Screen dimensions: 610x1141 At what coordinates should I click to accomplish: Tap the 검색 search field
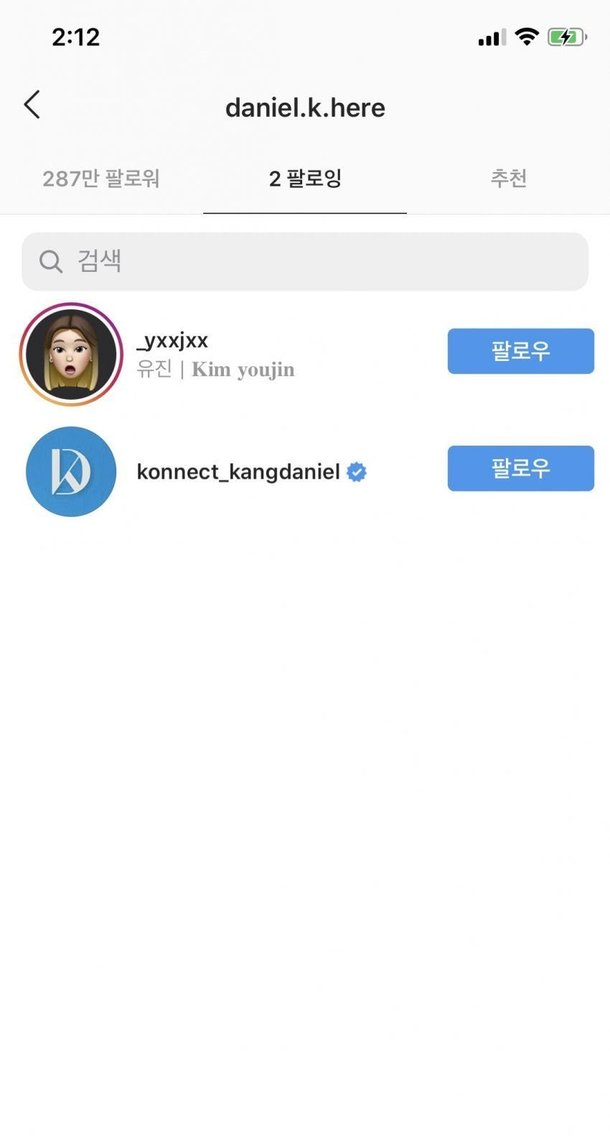pos(305,262)
